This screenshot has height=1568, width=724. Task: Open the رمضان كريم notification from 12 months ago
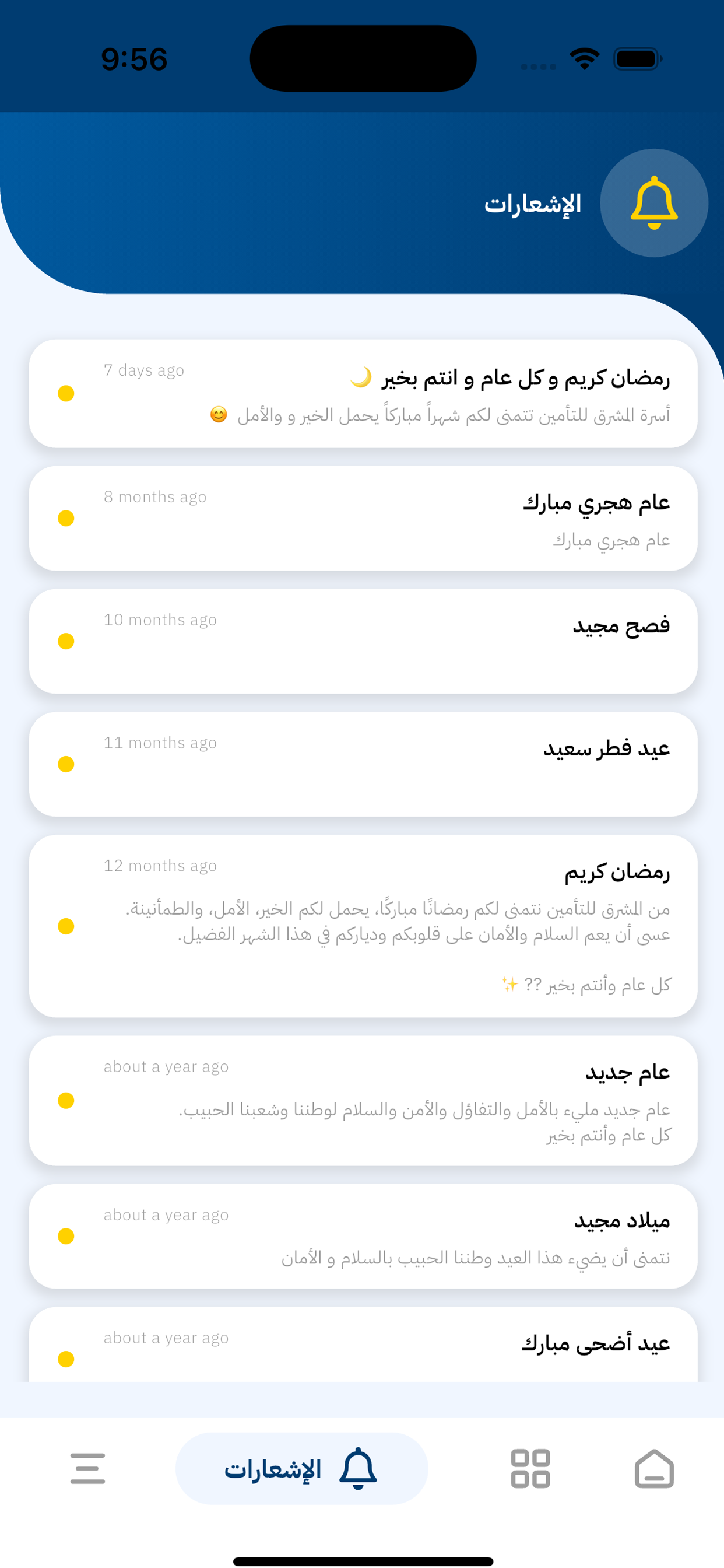click(x=363, y=926)
